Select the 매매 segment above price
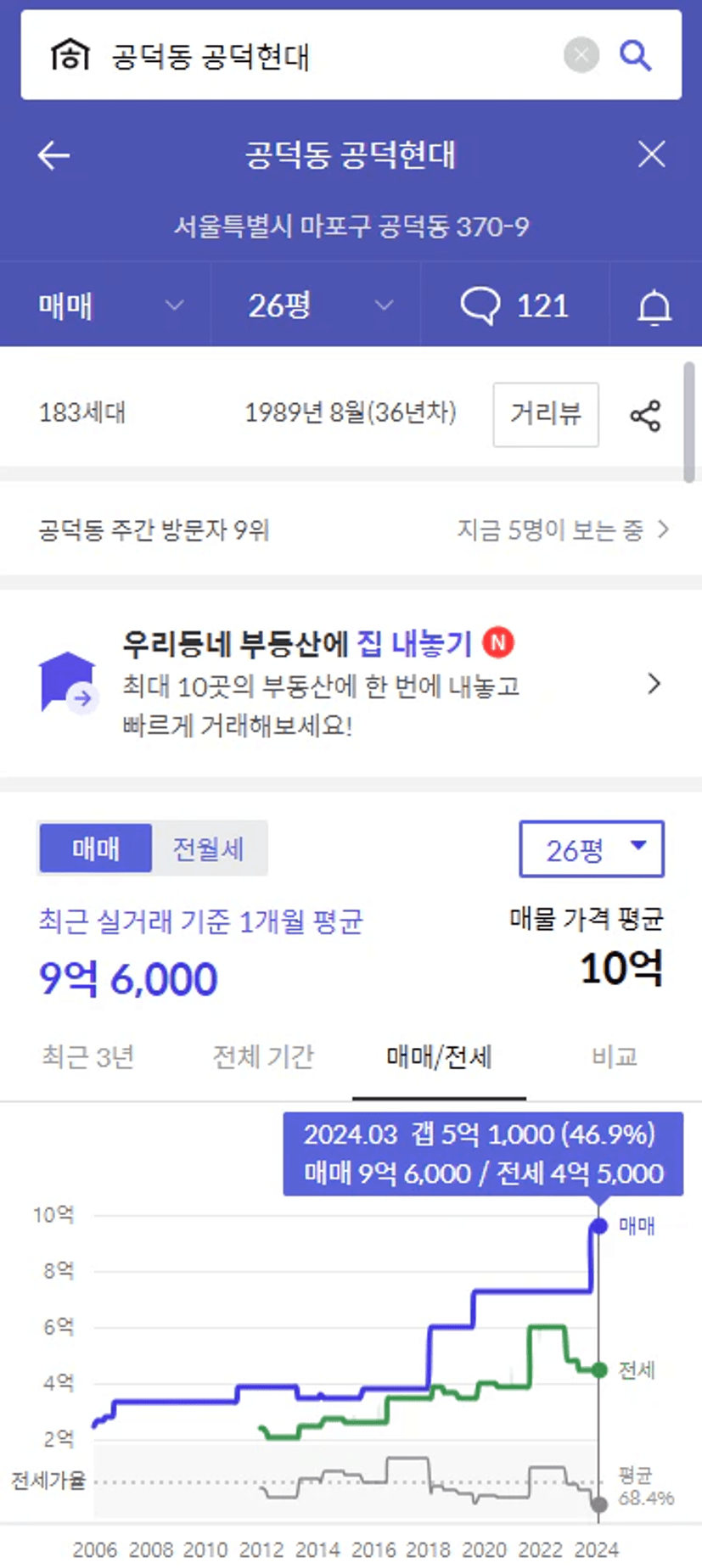The height and width of the screenshot is (1568, 702). pos(96,848)
